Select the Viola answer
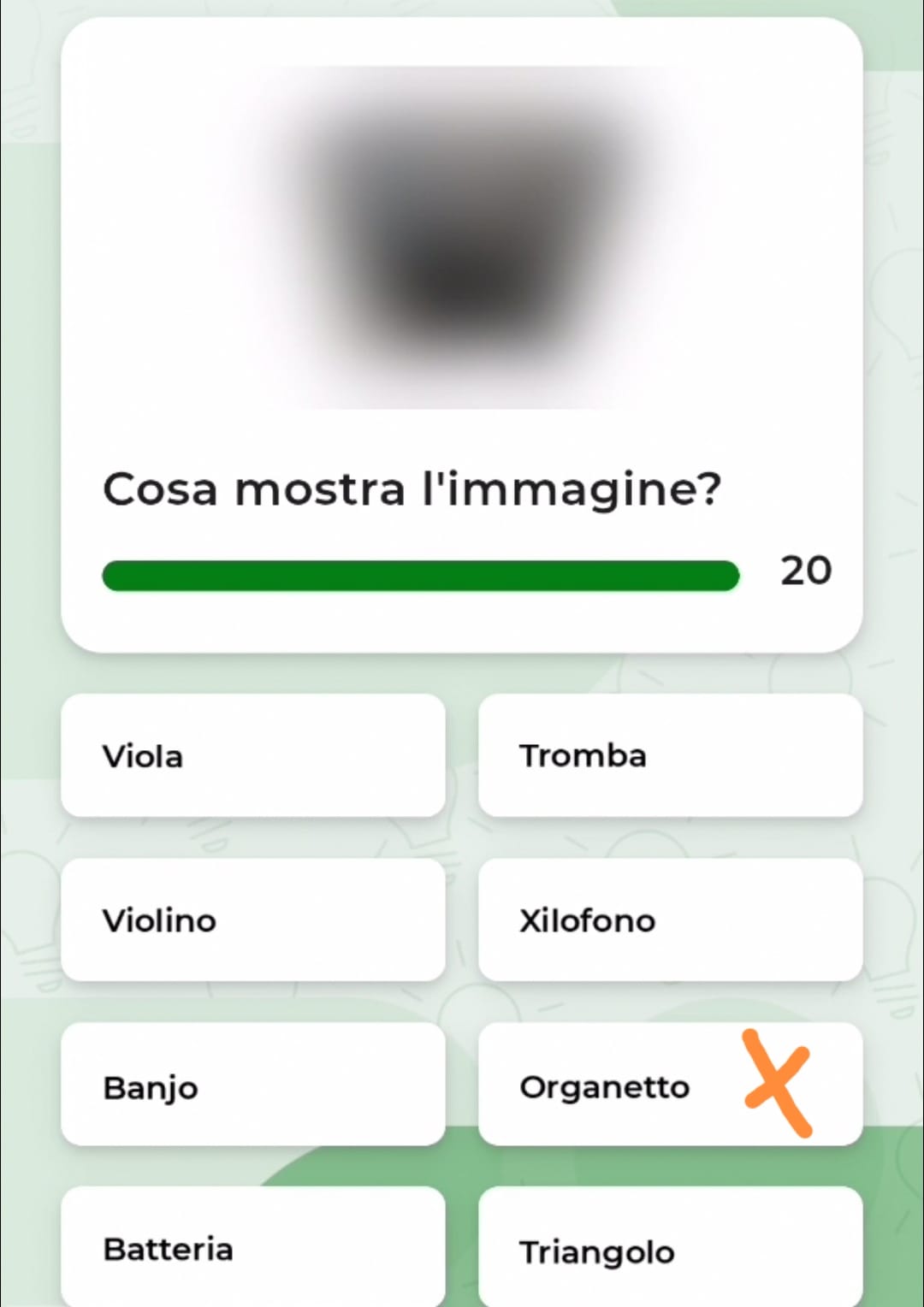This screenshot has width=924, height=1307. (x=252, y=755)
